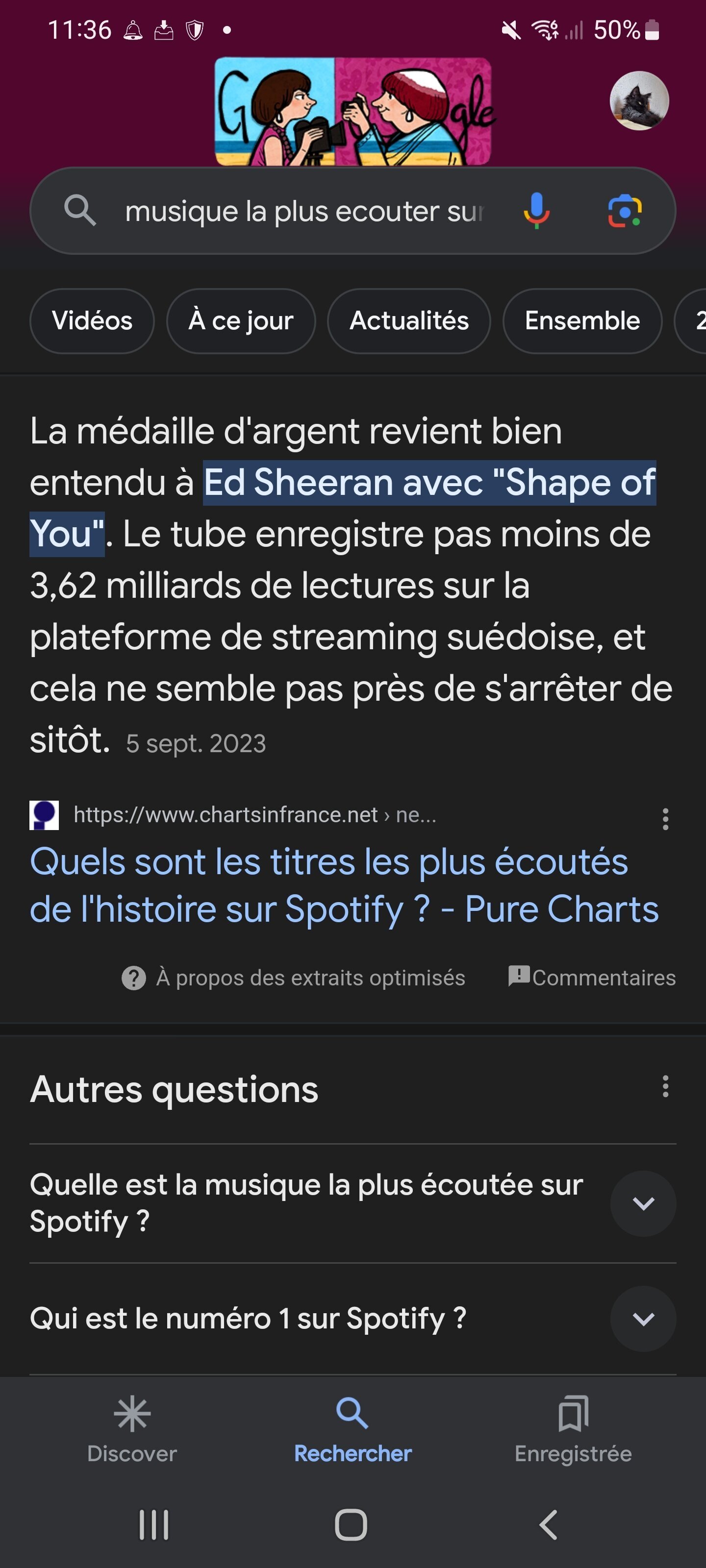This screenshot has width=706, height=1568.
Task: Show Actualités results
Action: click(409, 321)
